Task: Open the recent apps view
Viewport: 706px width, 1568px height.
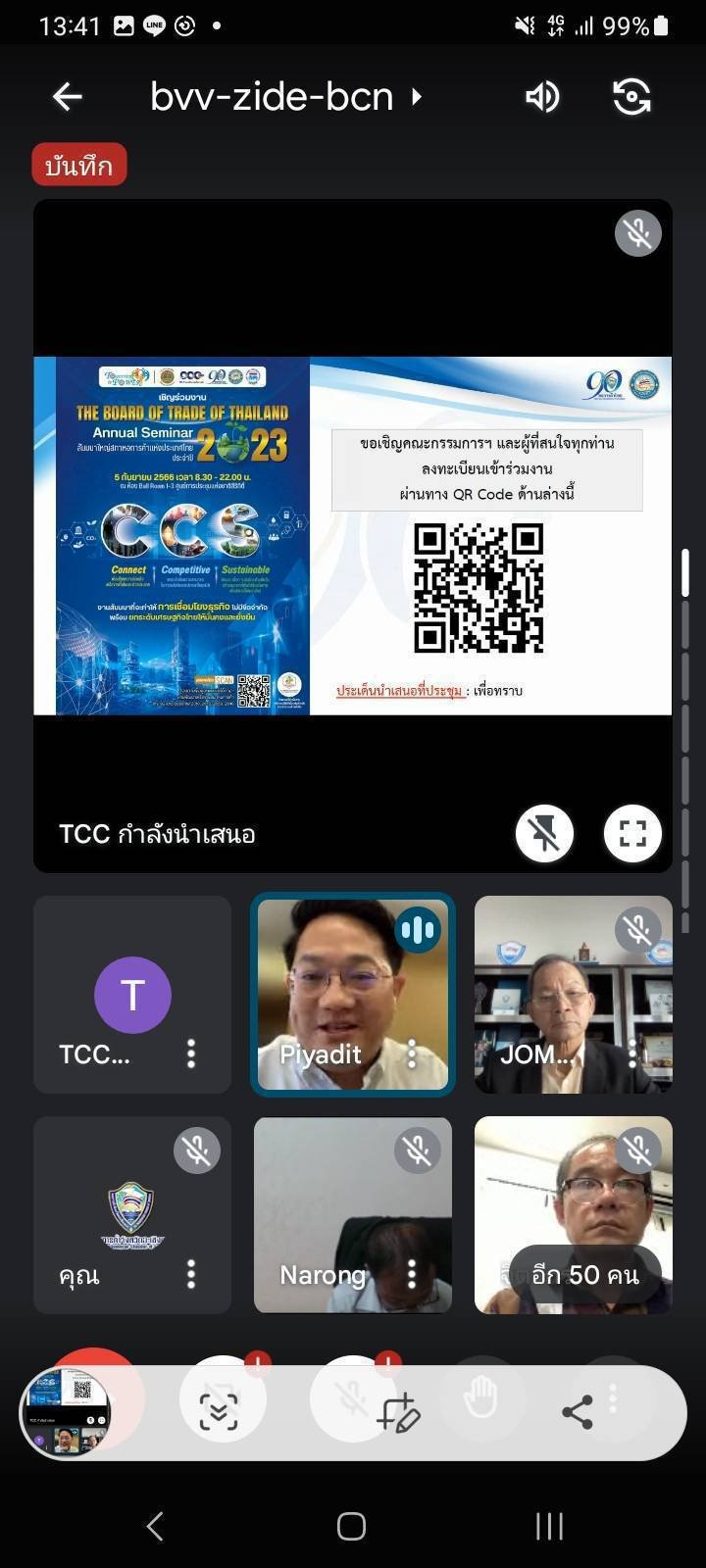Action: 549,1526
